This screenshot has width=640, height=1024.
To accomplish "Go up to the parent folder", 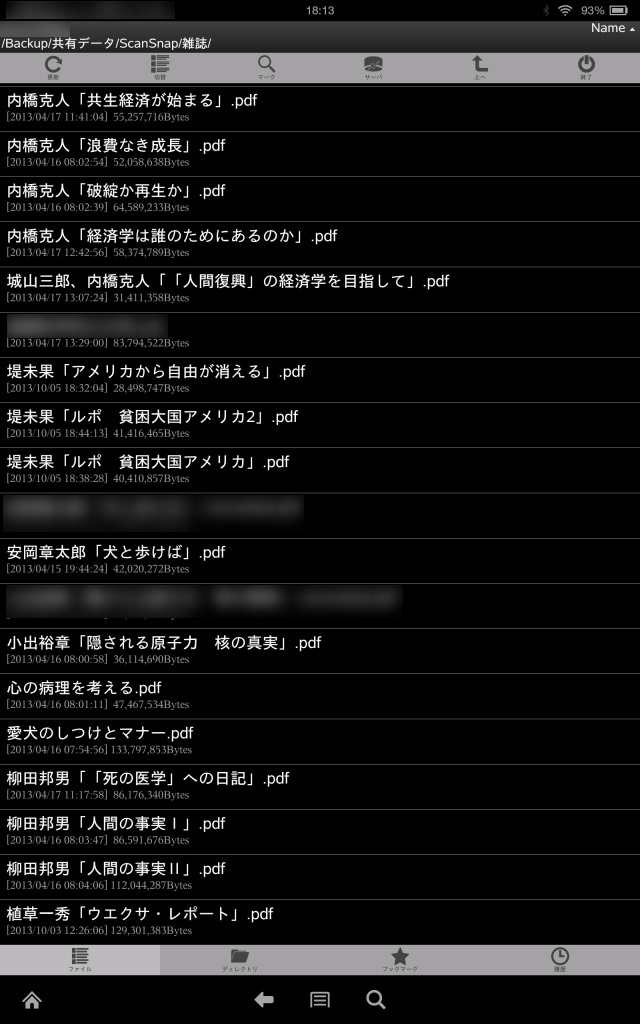I will (x=479, y=67).
